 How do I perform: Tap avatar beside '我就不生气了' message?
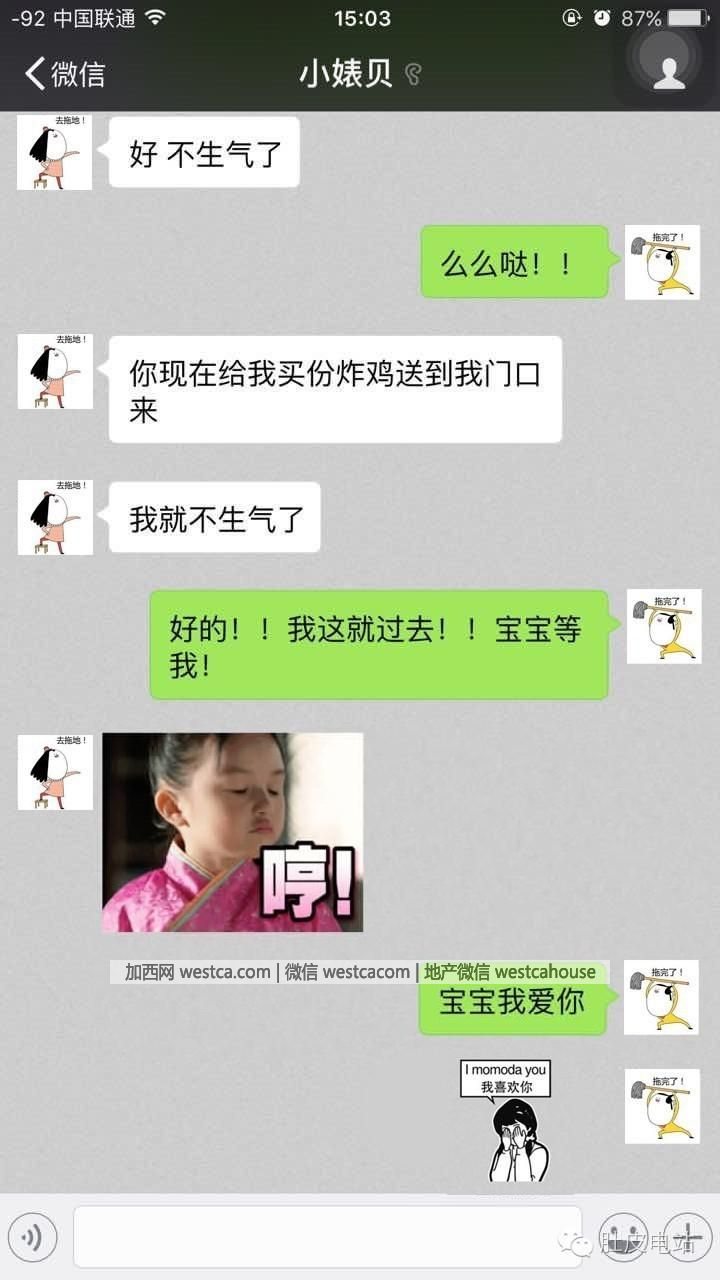tap(54, 518)
